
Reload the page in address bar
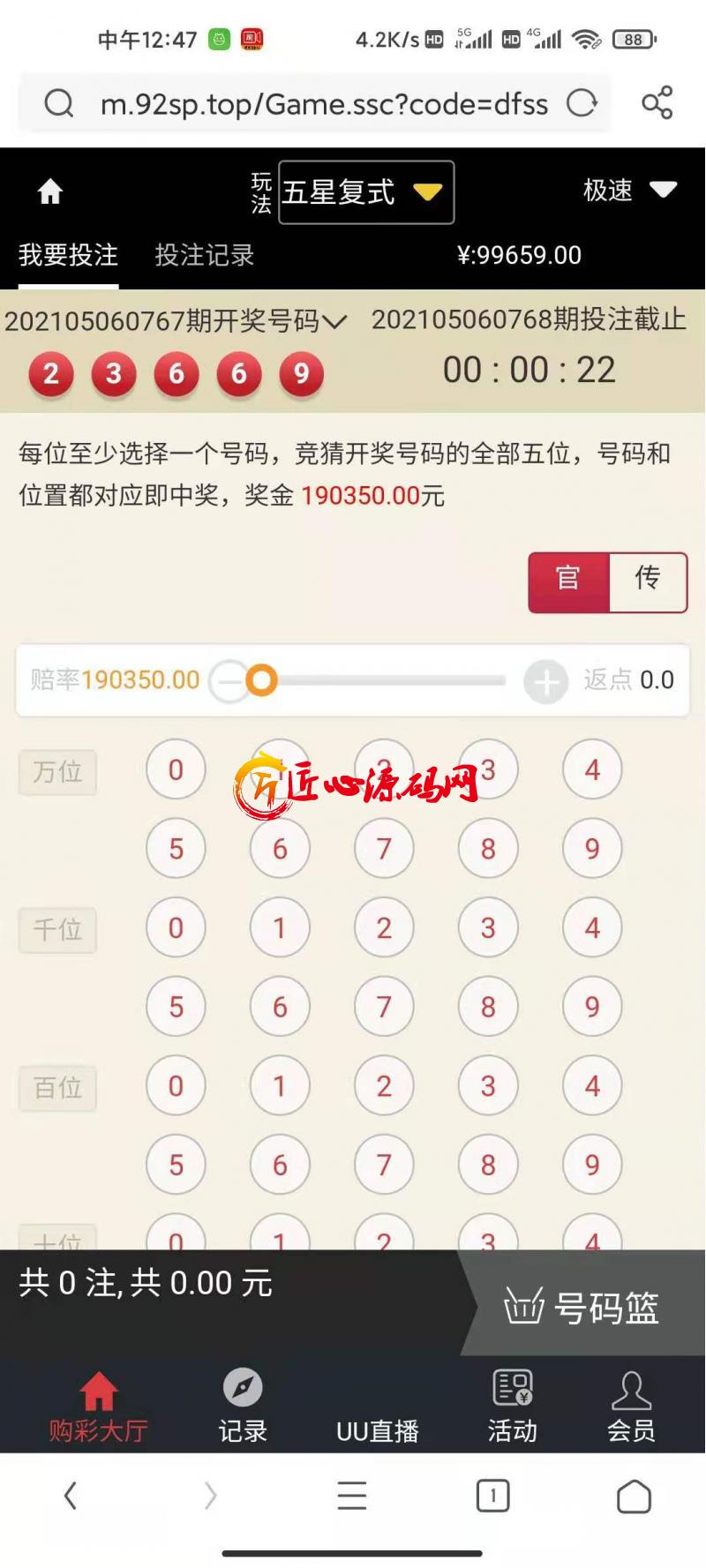582,103
